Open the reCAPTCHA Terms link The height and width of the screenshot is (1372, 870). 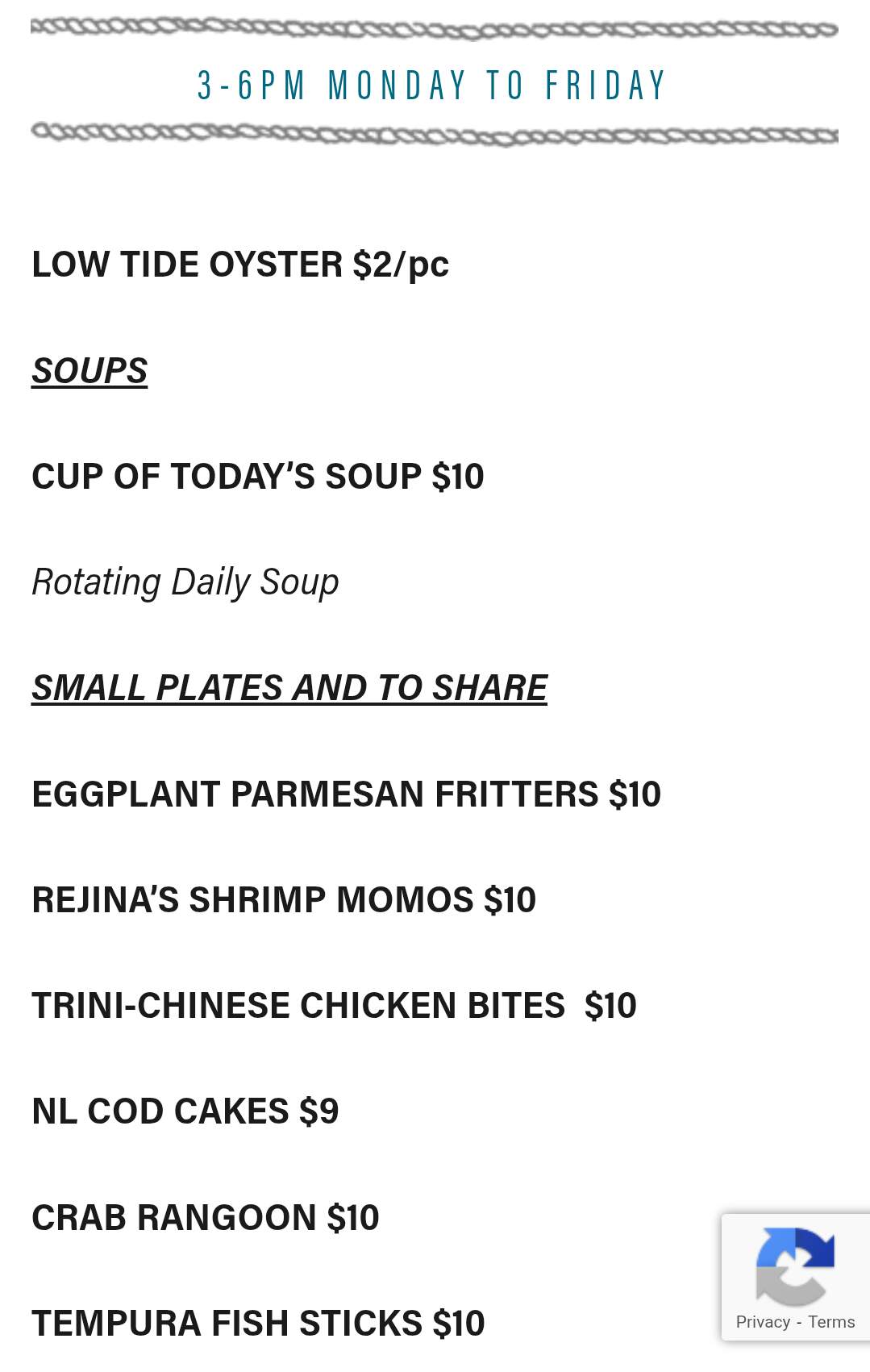[x=831, y=1322]
